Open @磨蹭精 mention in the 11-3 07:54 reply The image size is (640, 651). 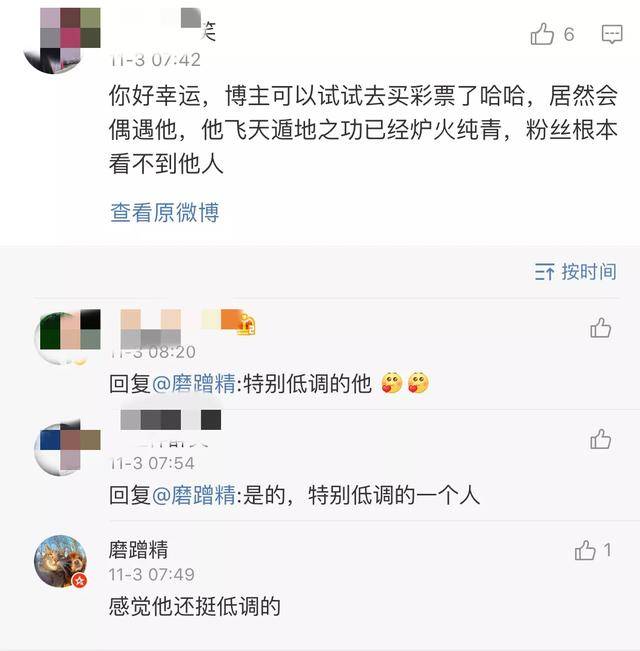[x=193, y=494]
